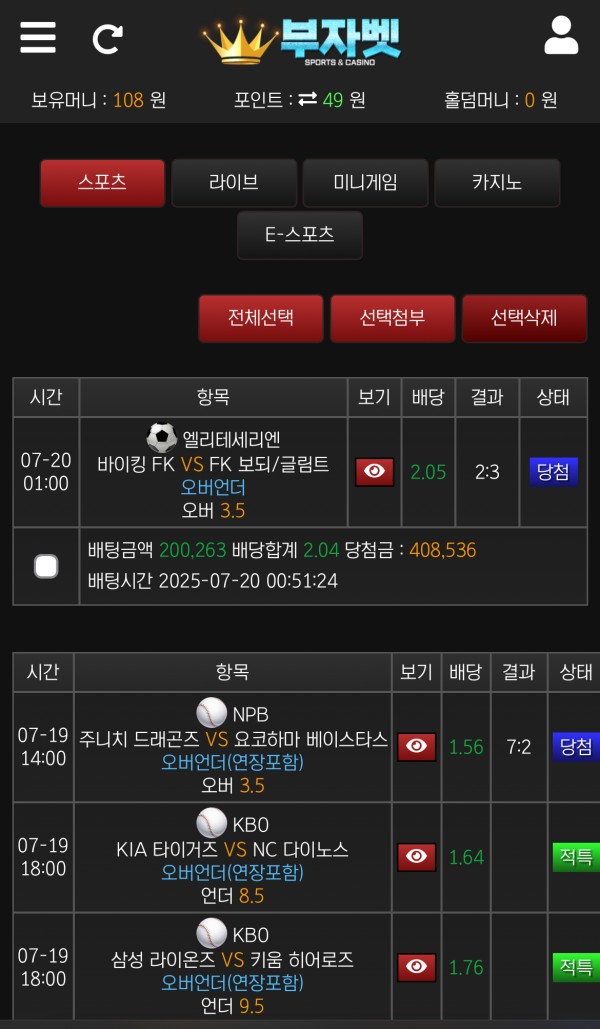Go to the E-스포츠 tab
Screen dimensions: 600x1029
click(300, 235)
